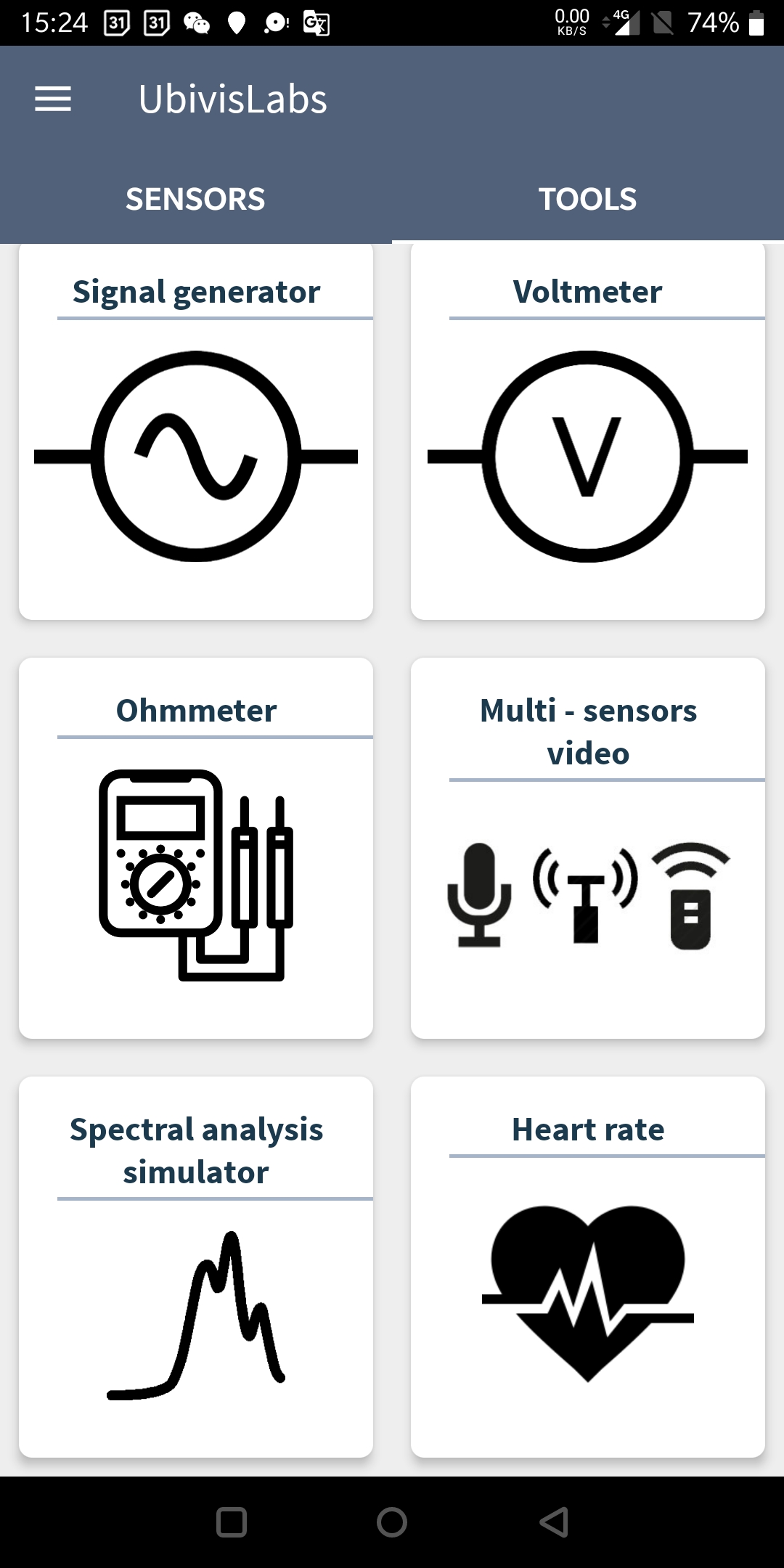784x1568 pixels.
Task: Select the Tools tab
Action: (x=587, y=199)
